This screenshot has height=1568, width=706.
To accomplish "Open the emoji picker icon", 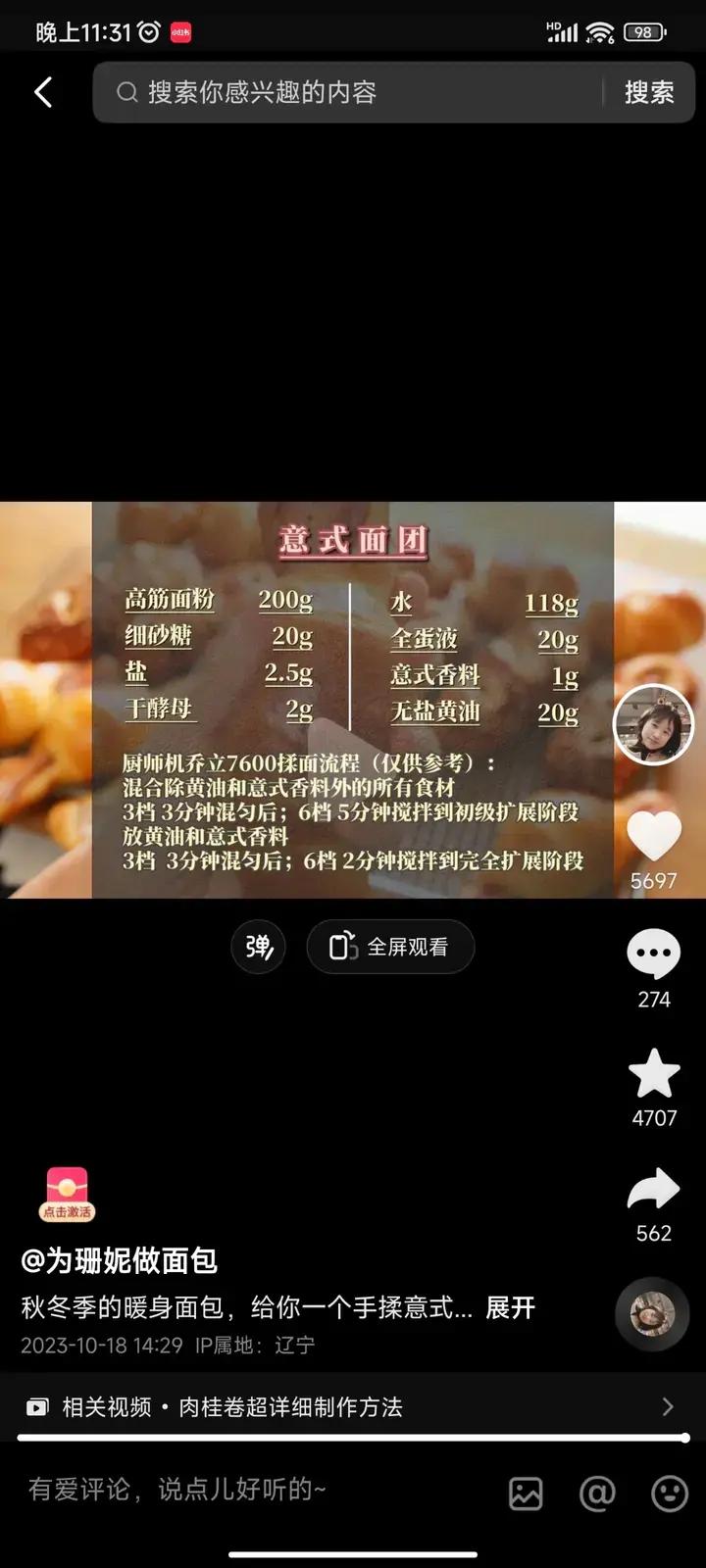I will coord(670,1494).
